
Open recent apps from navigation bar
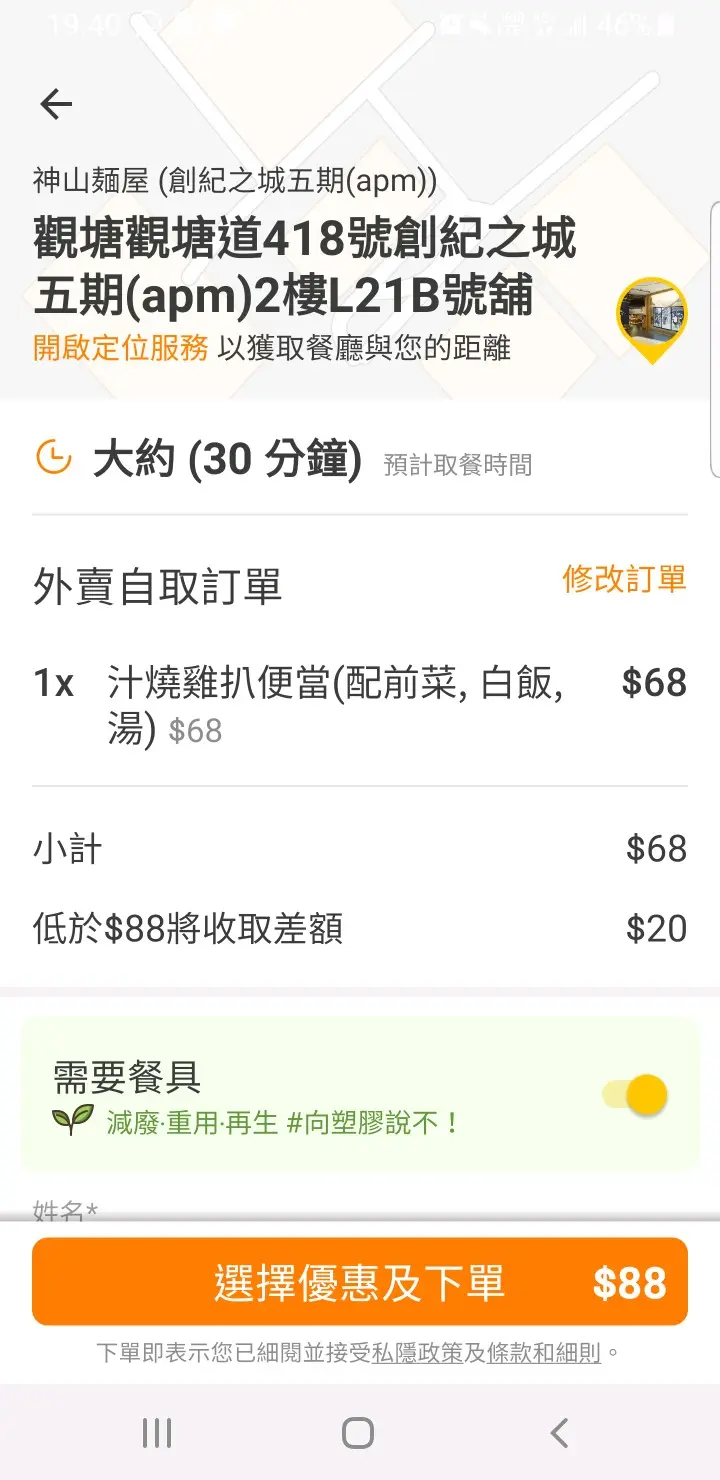tap(157, 1433)
